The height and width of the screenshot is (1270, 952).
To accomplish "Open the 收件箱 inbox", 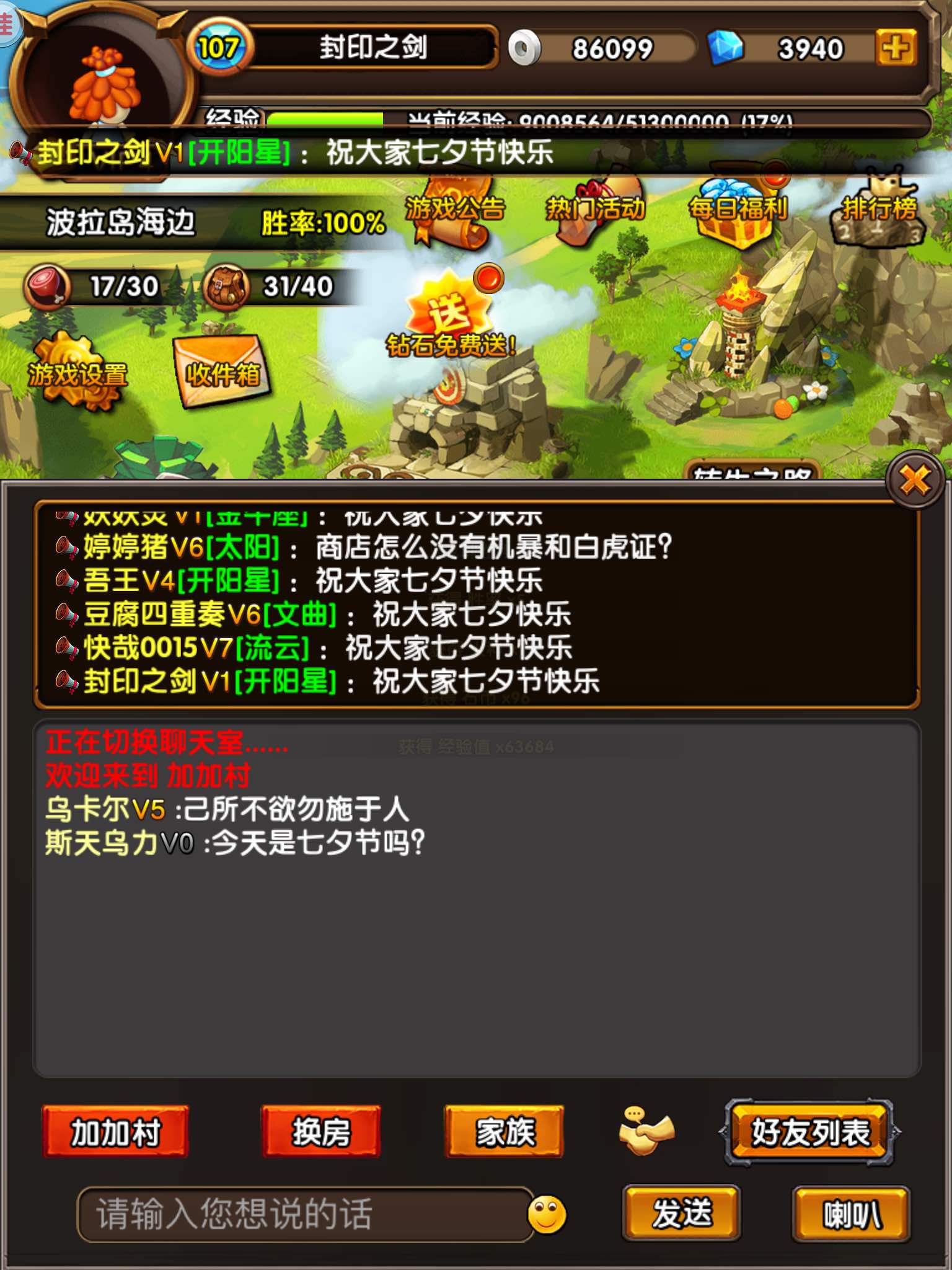I will [222, 372].
